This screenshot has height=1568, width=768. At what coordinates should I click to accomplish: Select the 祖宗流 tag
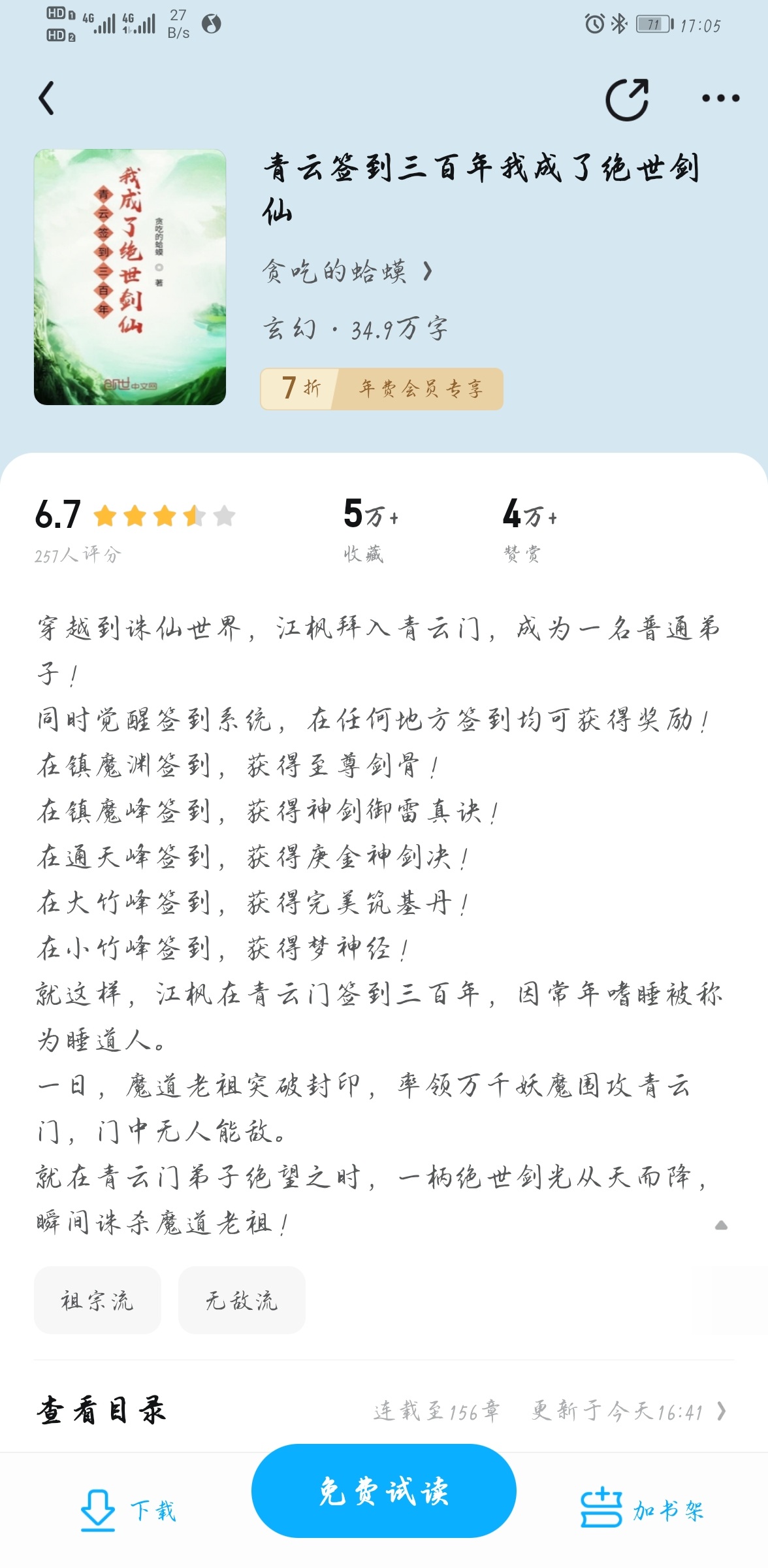(97, 1300)
